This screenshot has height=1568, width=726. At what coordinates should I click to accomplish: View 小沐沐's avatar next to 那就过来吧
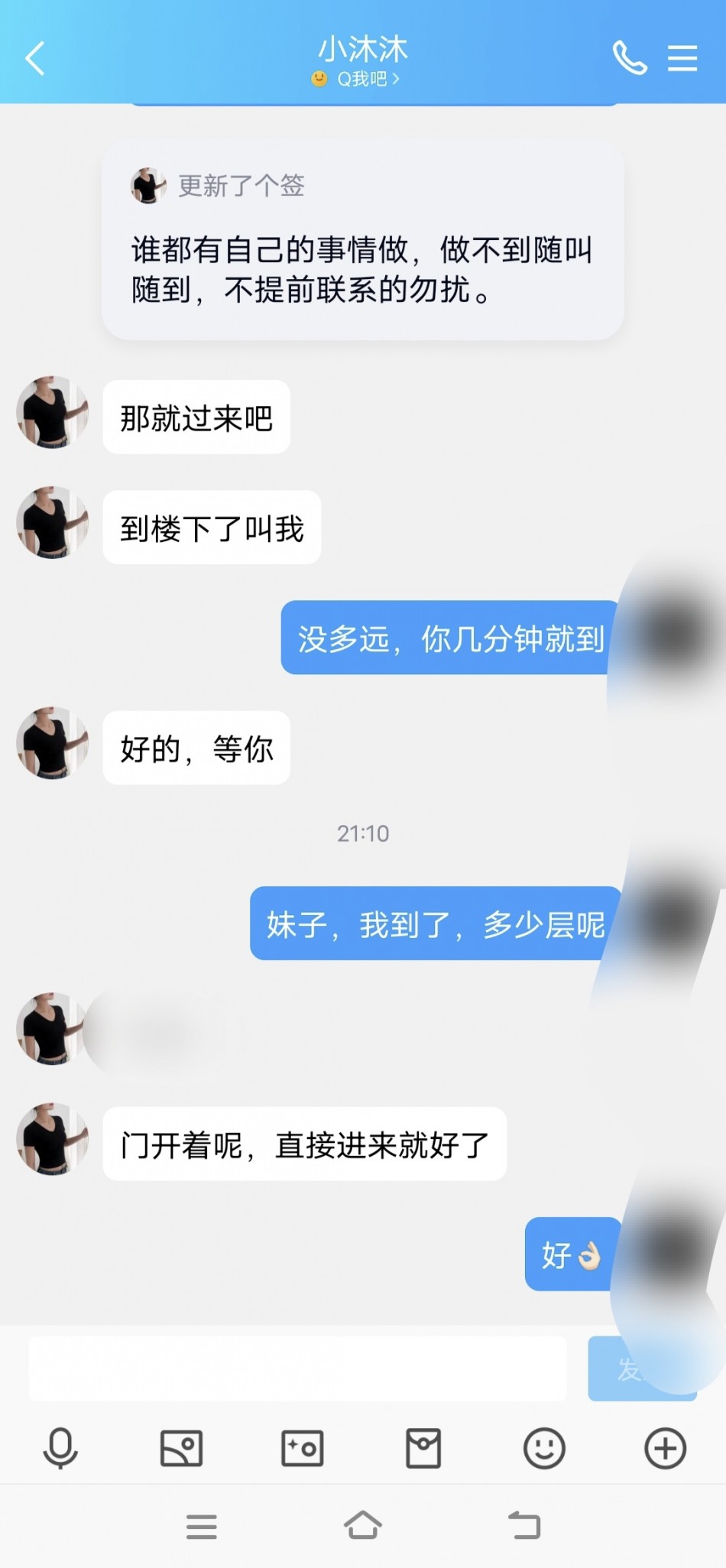tap(52, 412)
